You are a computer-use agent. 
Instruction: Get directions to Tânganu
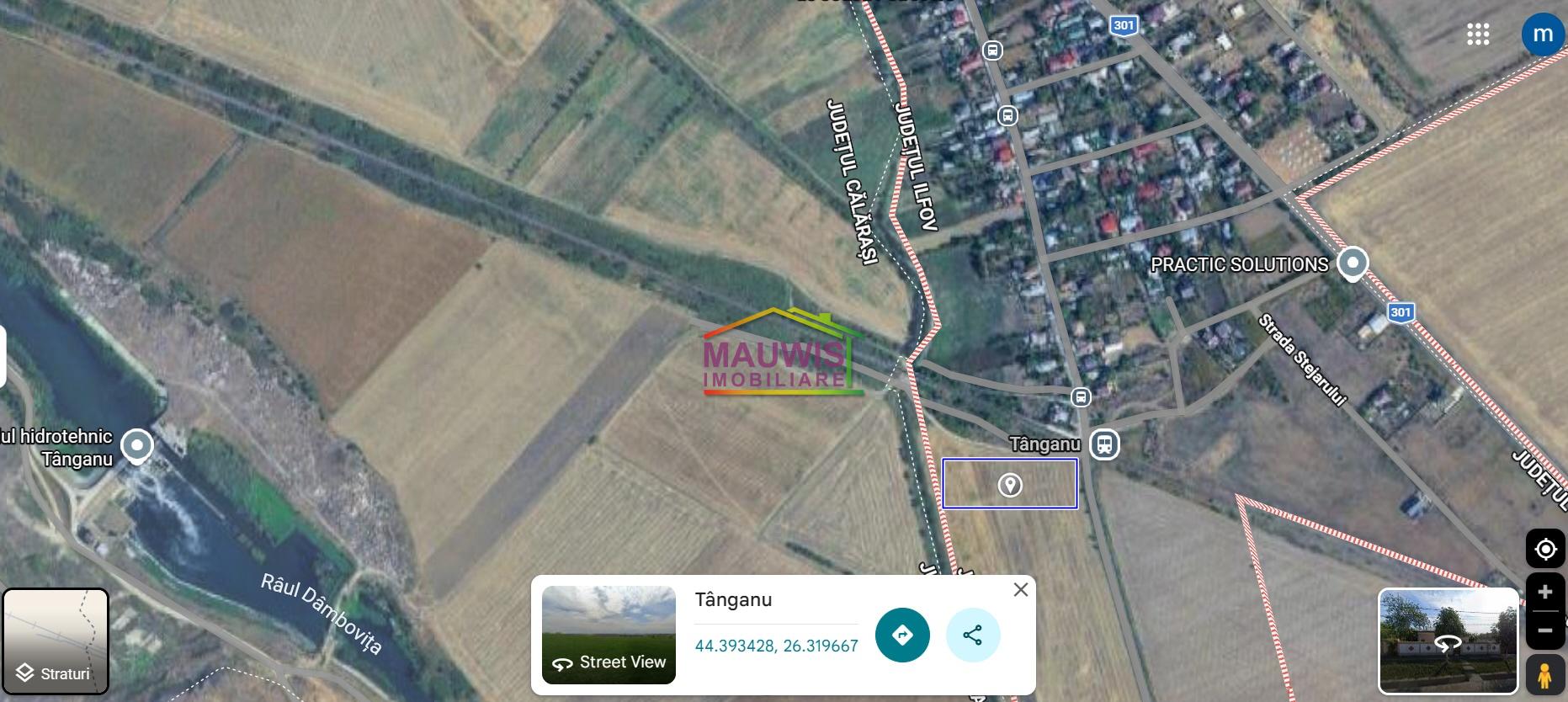[902, 635]
